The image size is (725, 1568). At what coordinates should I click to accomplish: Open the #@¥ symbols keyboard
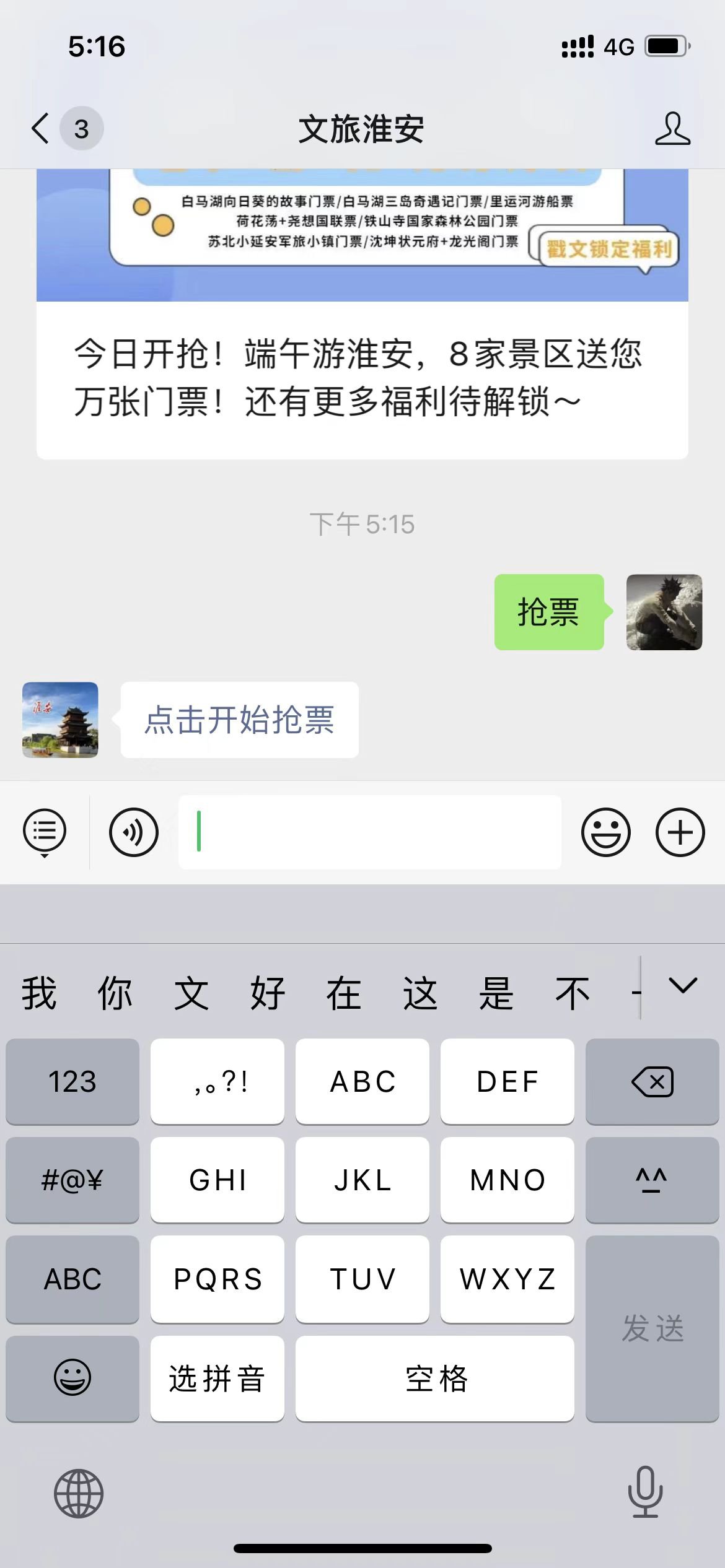tap(72, 1180)
